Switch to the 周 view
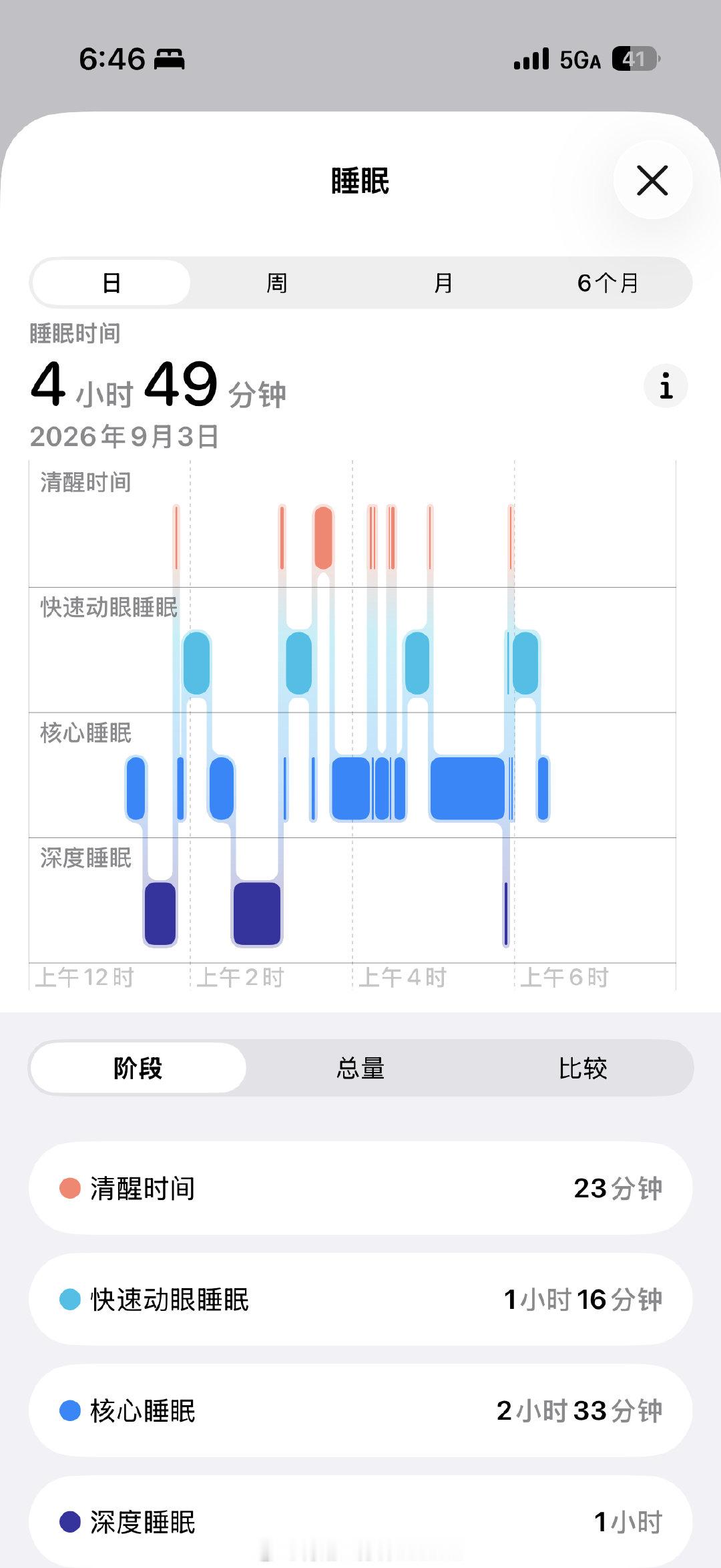Viewport: 721px width, 1568px height. pos(277,282)
